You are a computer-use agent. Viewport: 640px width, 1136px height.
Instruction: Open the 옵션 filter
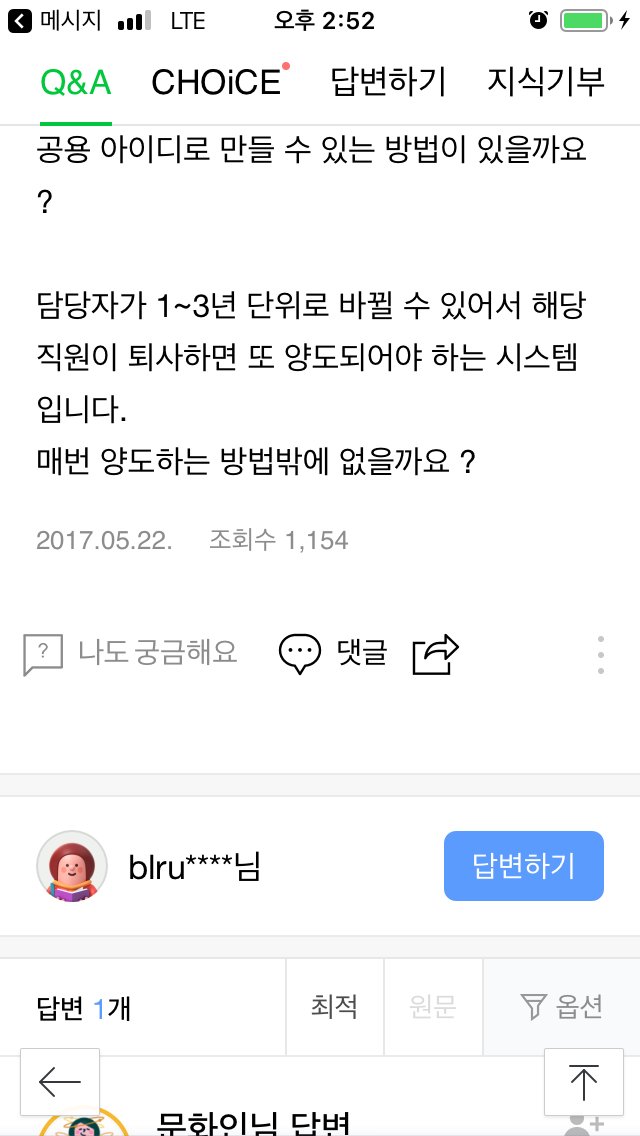[562, 1007]
